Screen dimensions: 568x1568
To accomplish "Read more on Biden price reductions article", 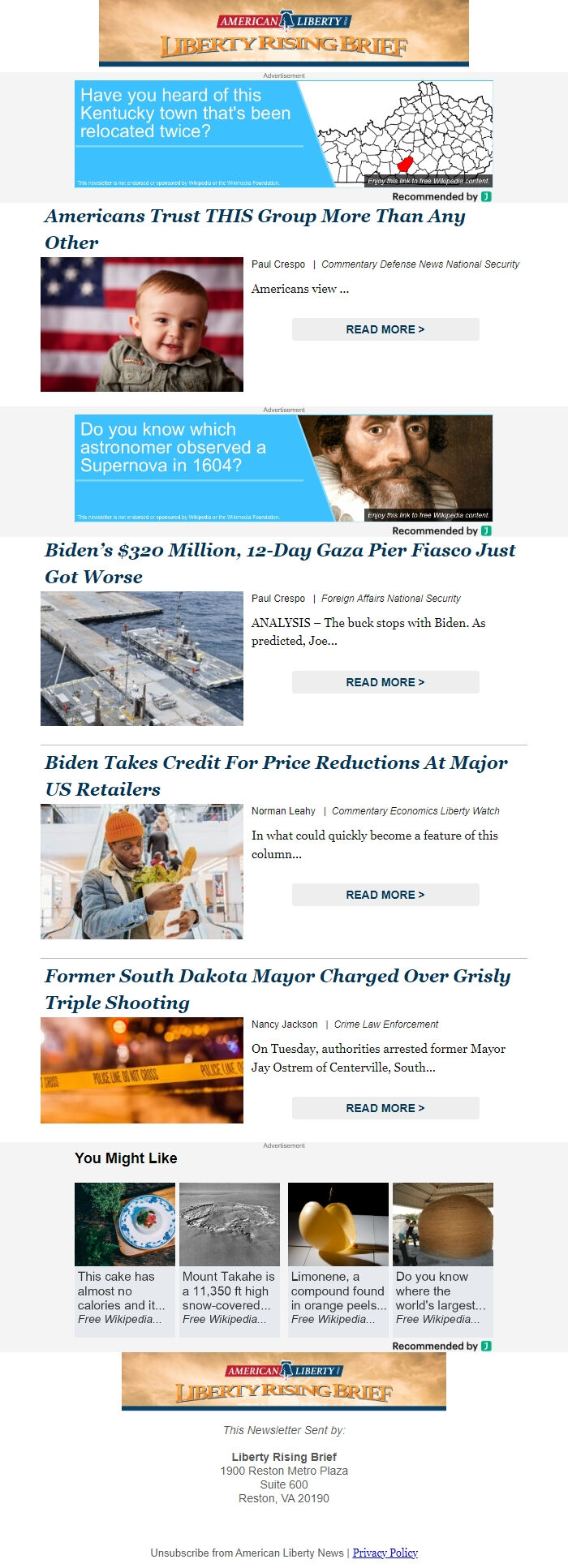I will [x=385, y=895].
